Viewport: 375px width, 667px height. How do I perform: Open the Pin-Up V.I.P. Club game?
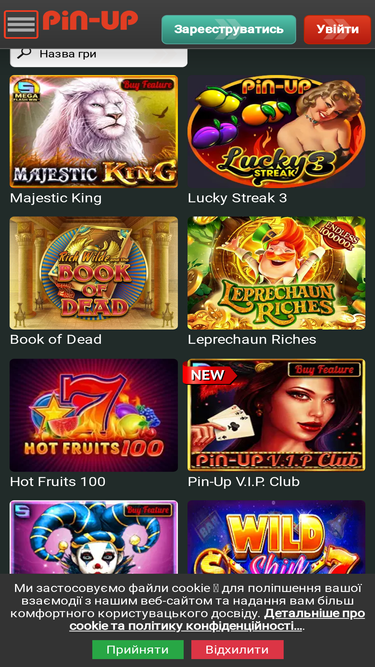click(x=276, y=415)
